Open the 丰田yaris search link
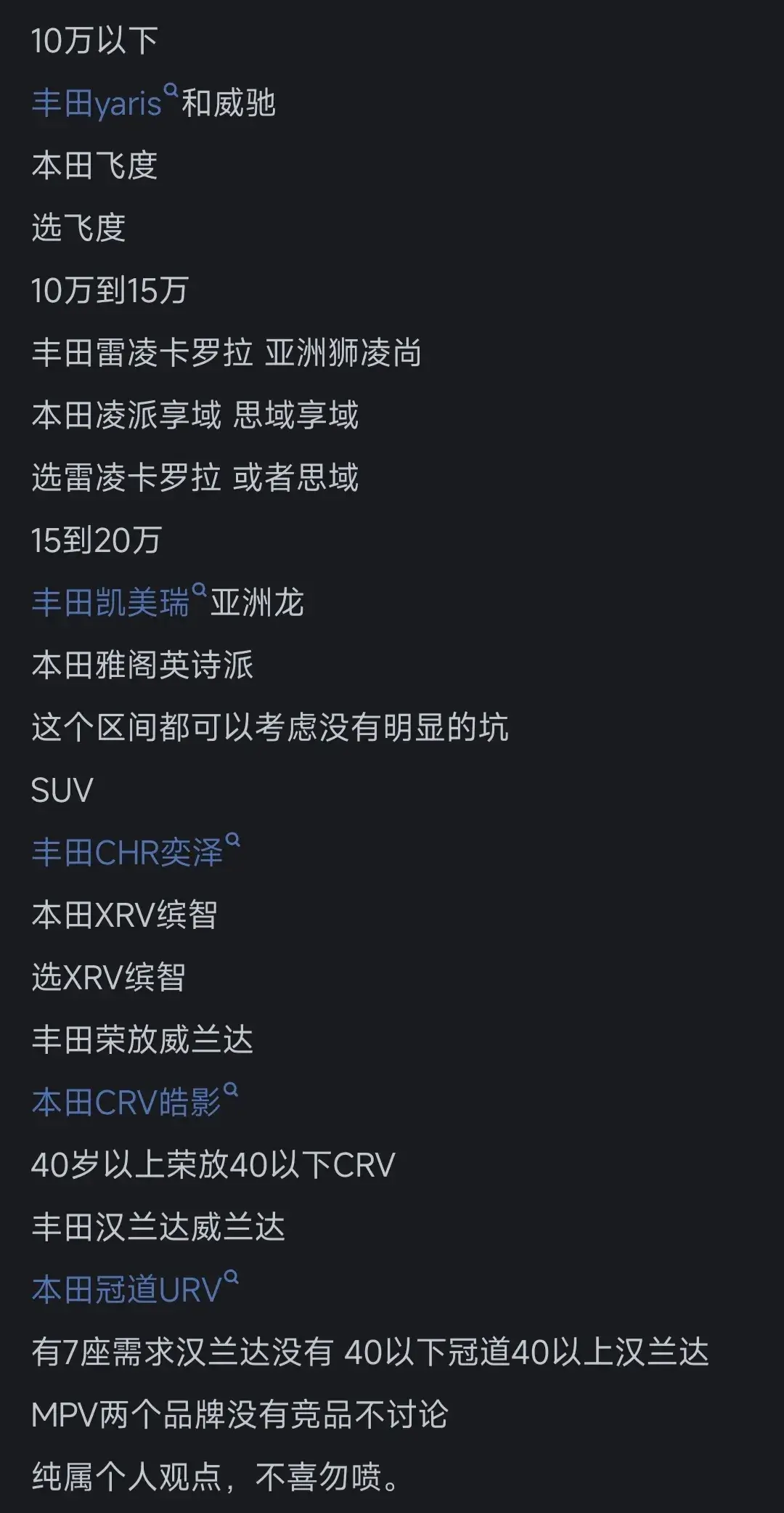The height and width of the screenshot is (1513, 784). (x=97, y=103)
